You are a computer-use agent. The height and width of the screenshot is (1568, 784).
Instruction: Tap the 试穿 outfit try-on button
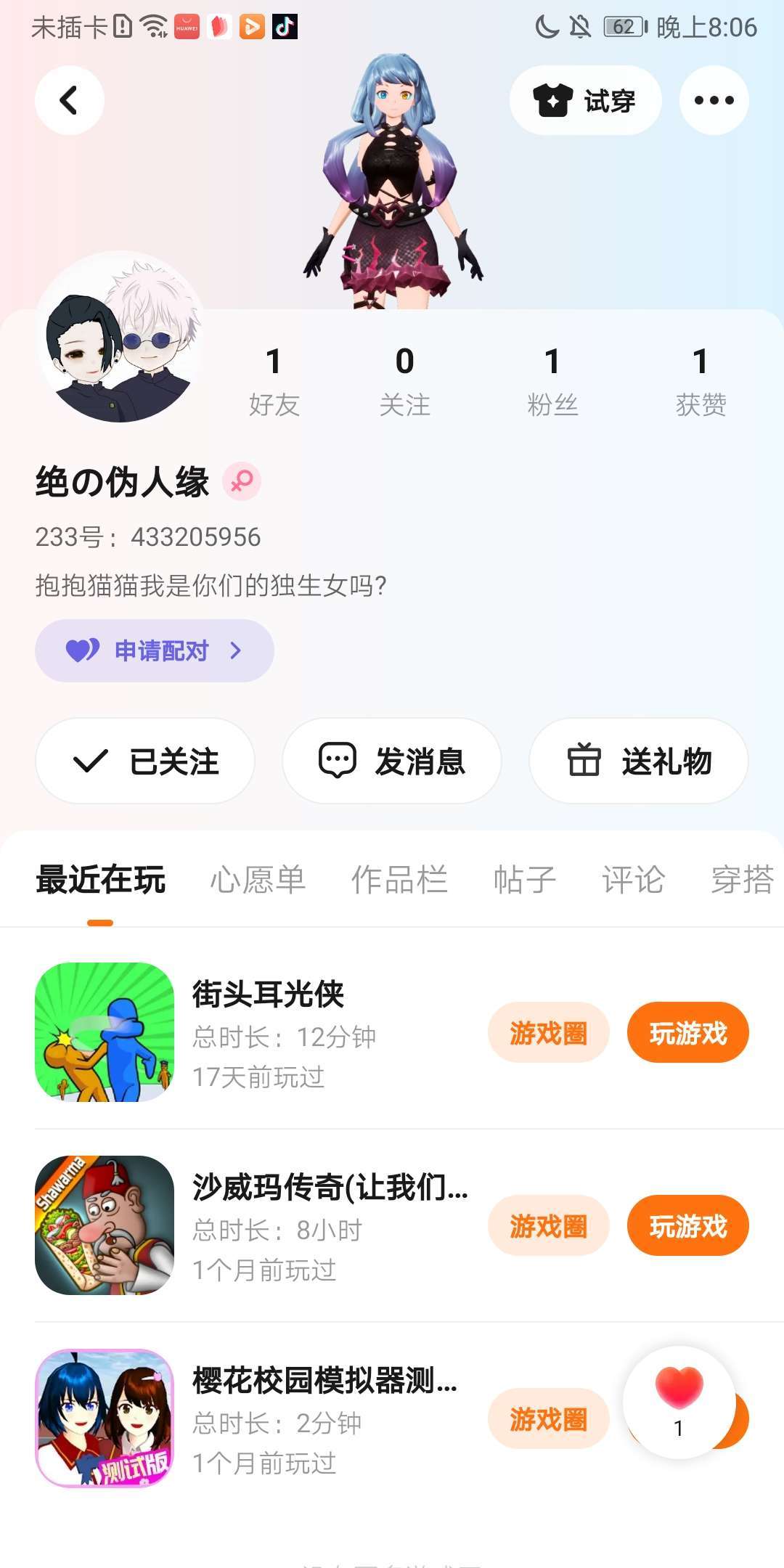585,100
